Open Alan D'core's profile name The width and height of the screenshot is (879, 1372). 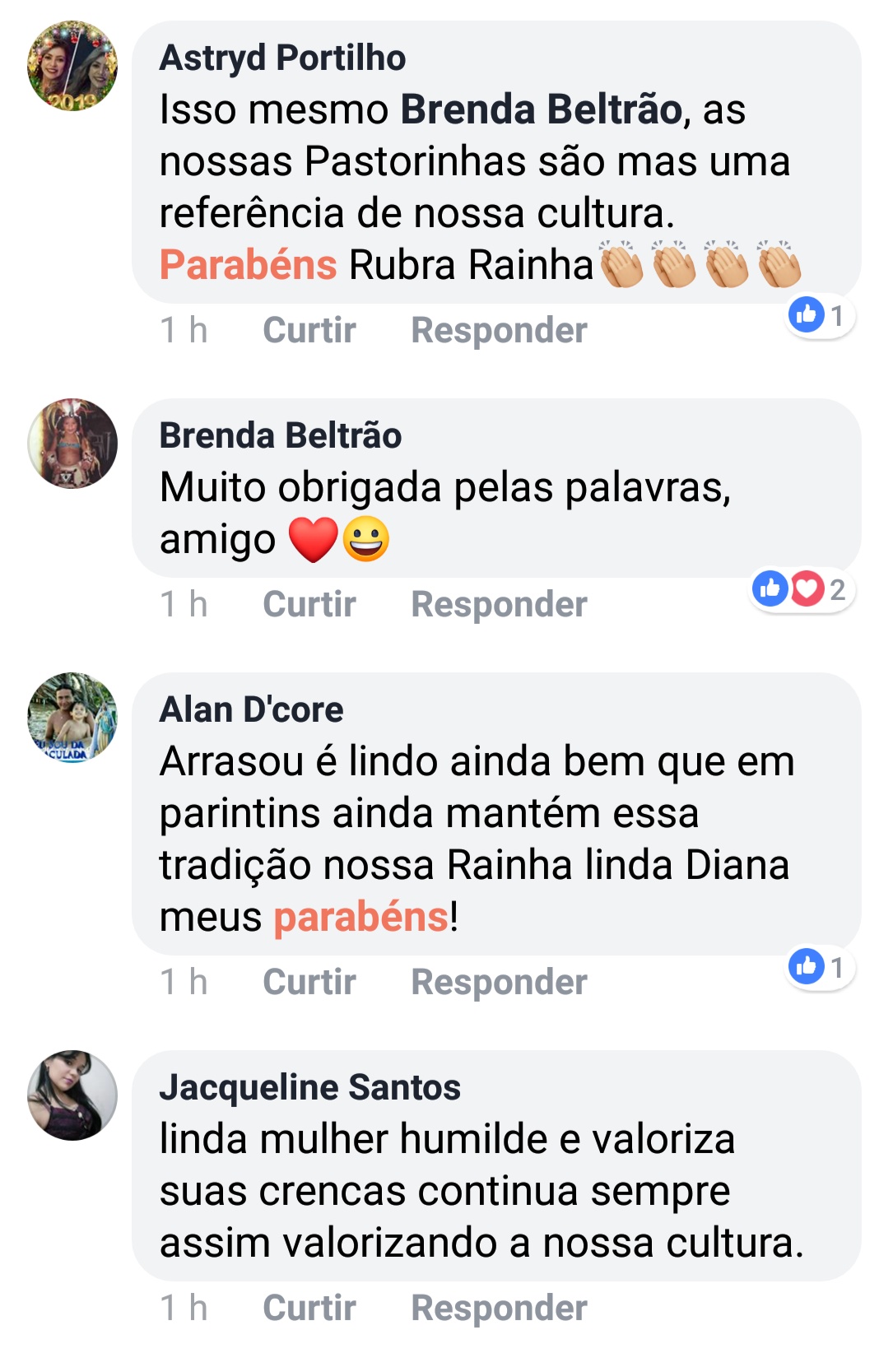point(251,709)
